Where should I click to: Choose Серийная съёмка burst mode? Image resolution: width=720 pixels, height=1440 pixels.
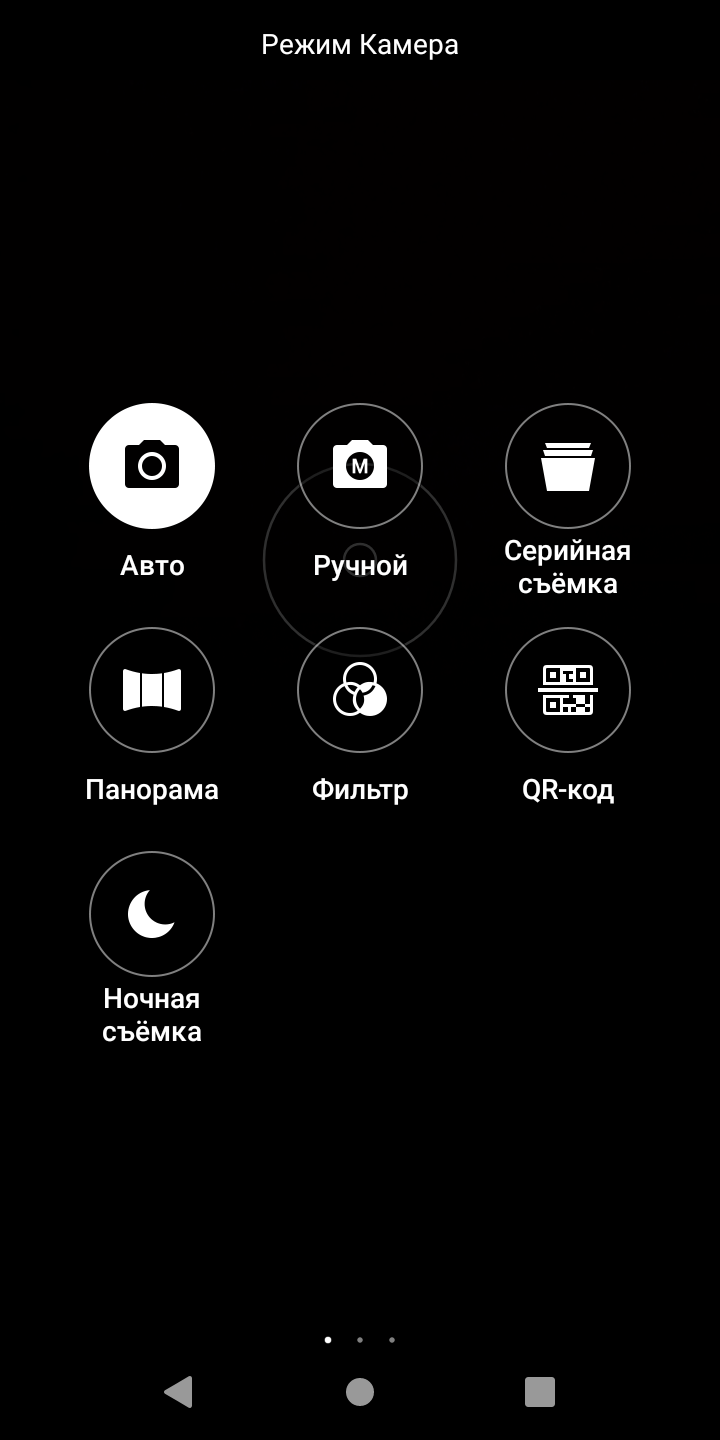[x=568, y=466]
